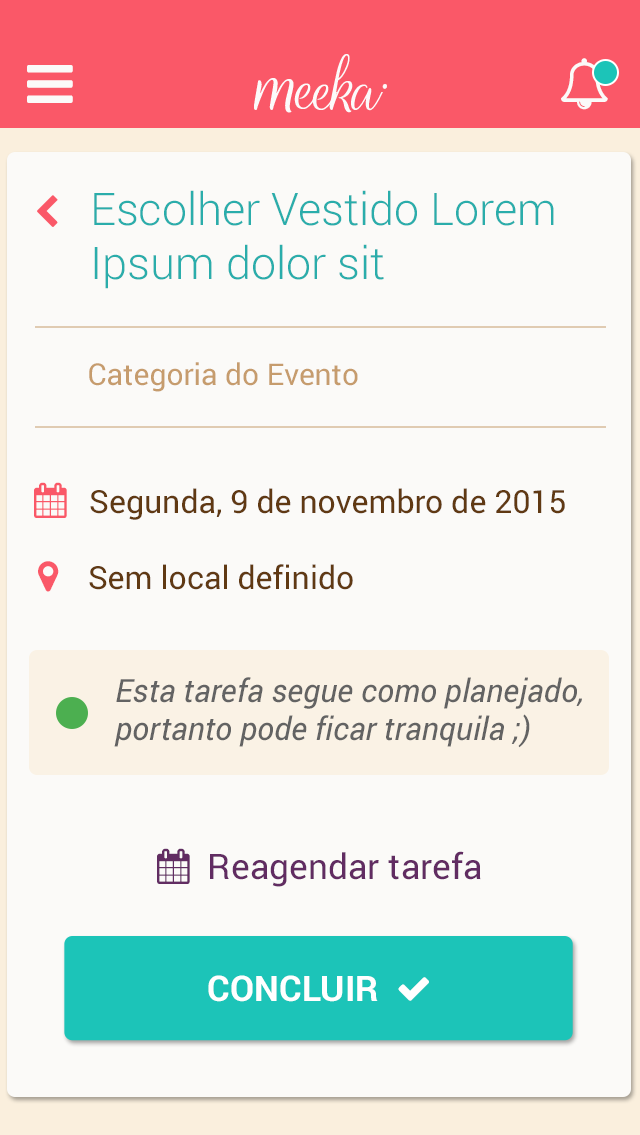This screenshot has width=640, height=1135.
Task: Mark task done with CONCLUIR
Action: coord(318,989)
